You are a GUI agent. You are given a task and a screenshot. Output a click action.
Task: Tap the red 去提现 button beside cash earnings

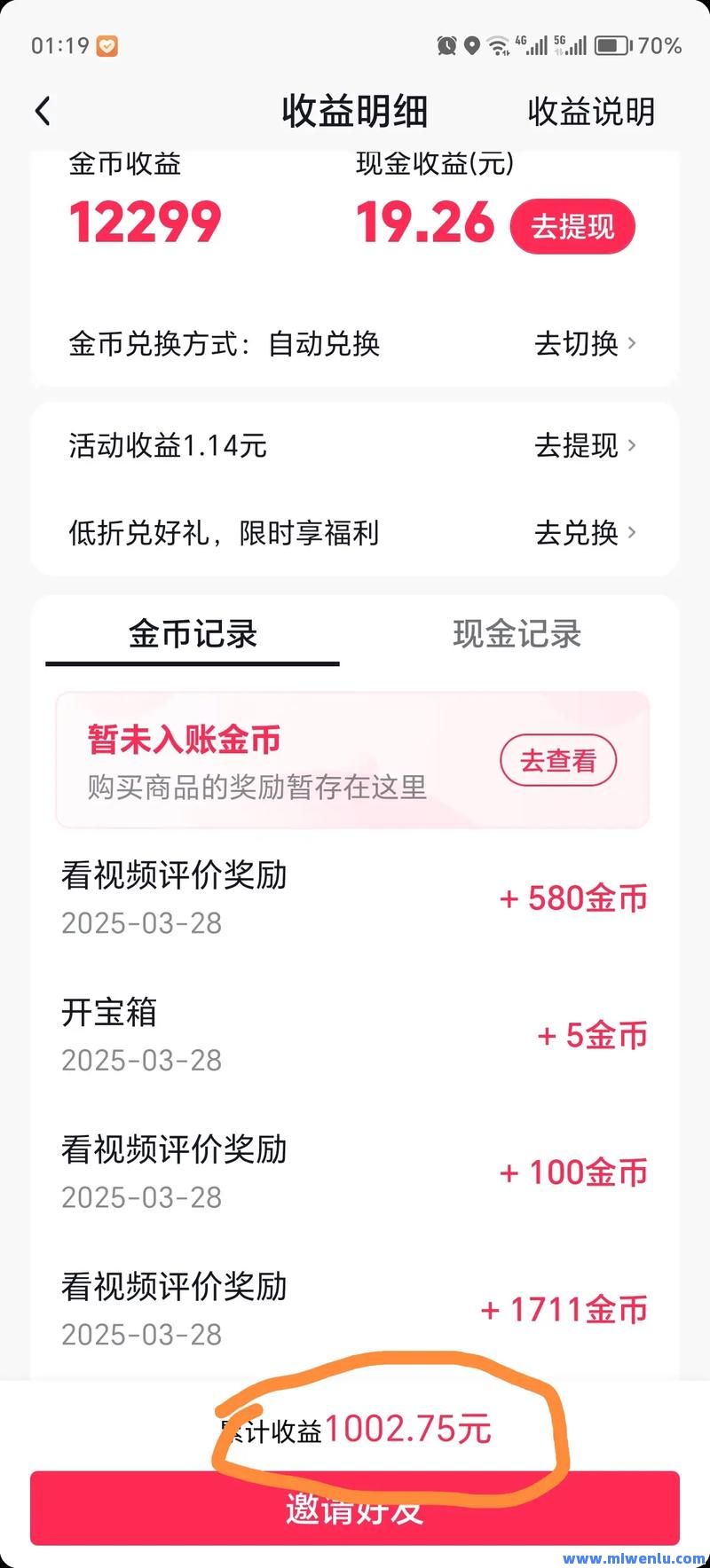[x=572, y=227]
